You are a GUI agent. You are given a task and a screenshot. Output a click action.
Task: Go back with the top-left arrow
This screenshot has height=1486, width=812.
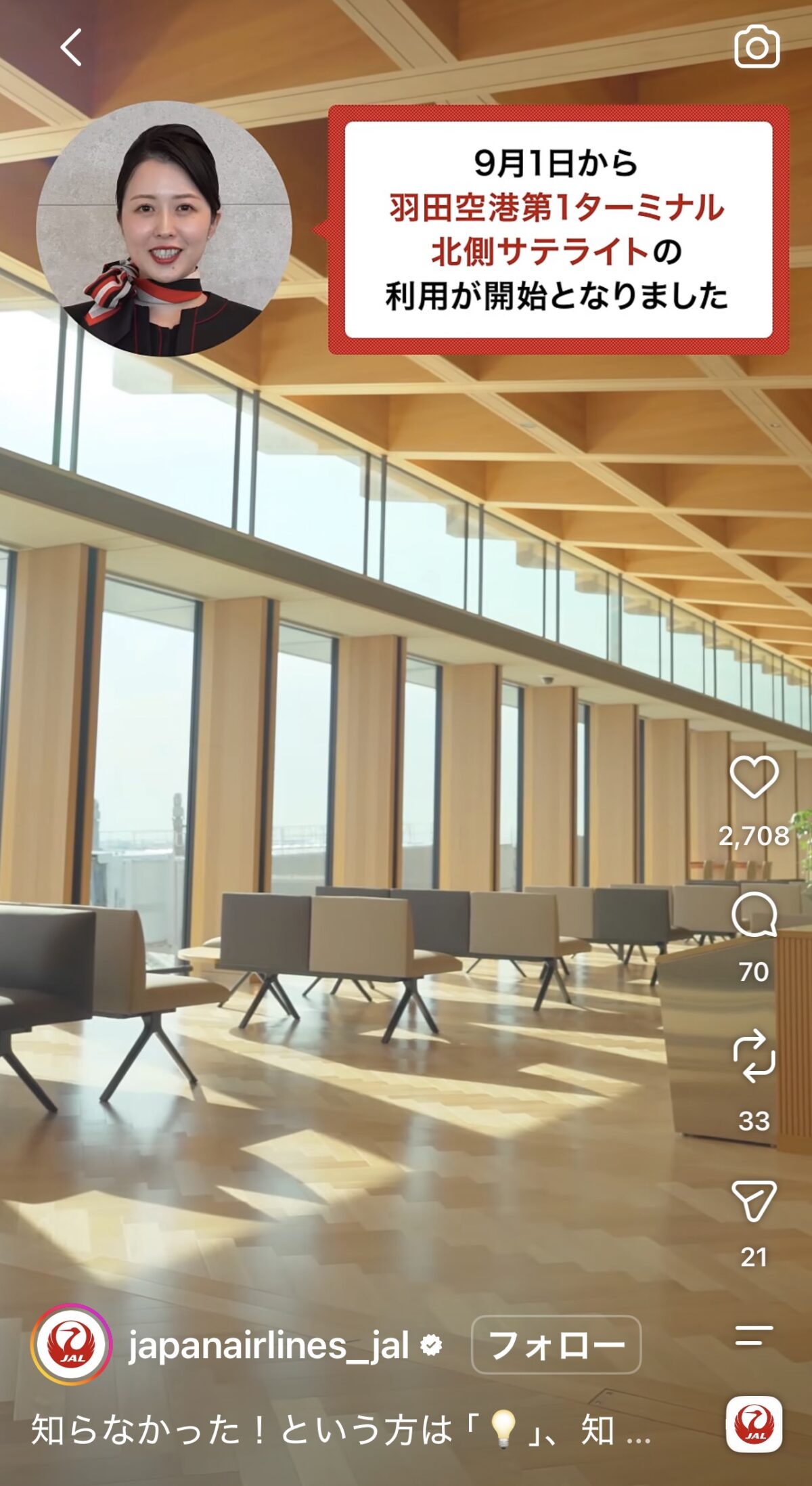[71, 47]
